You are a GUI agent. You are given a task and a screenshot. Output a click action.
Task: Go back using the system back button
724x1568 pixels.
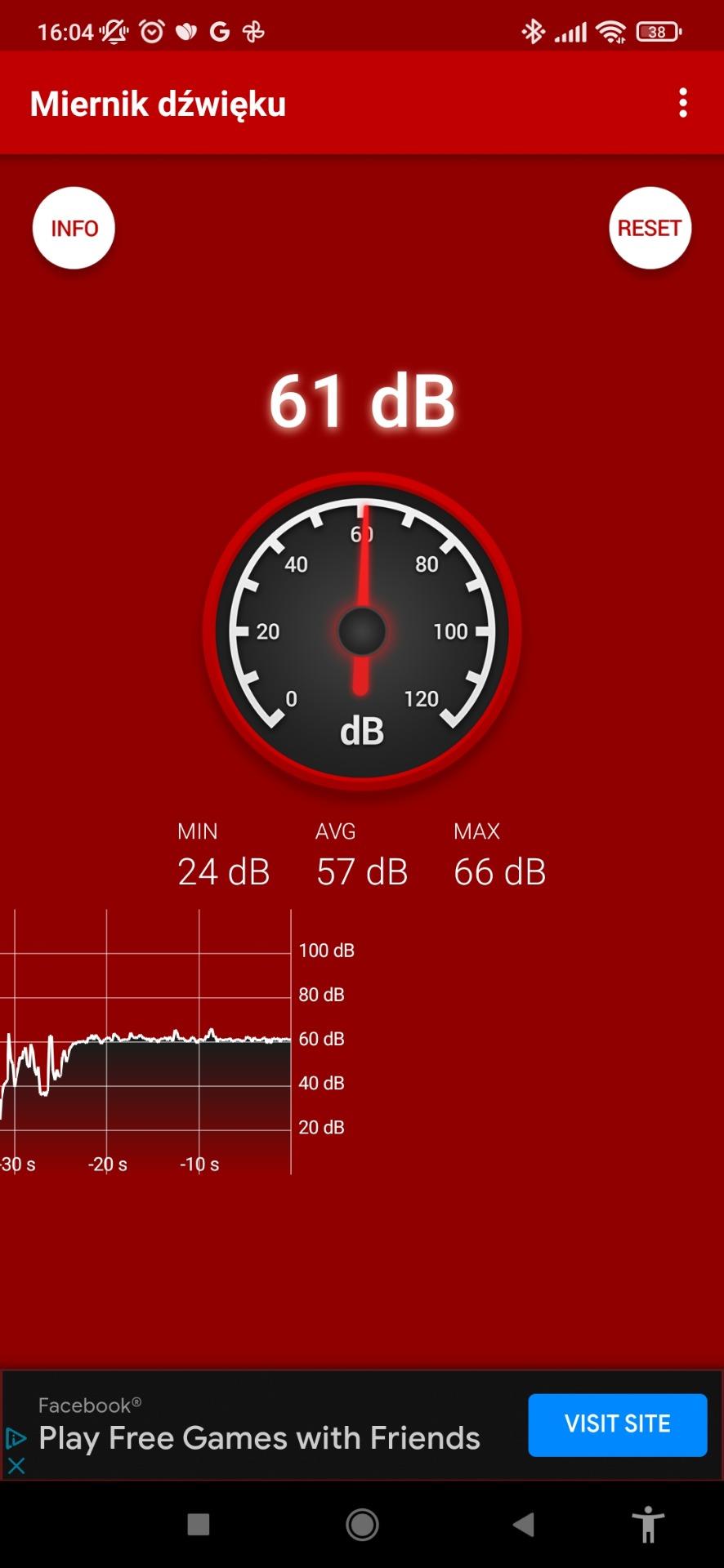tap(523, 1524)
